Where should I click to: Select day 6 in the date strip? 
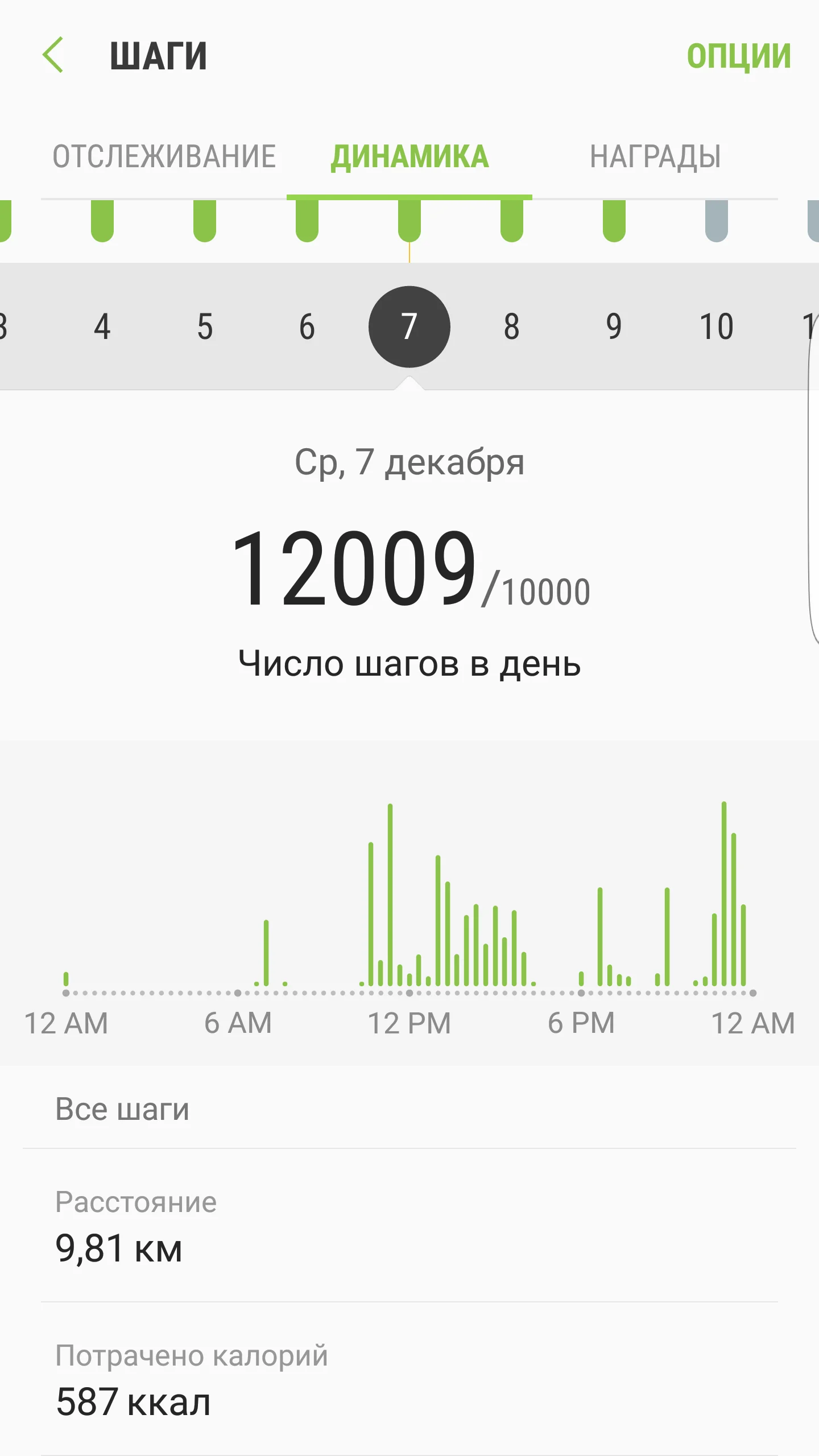(x=307, y=326)
